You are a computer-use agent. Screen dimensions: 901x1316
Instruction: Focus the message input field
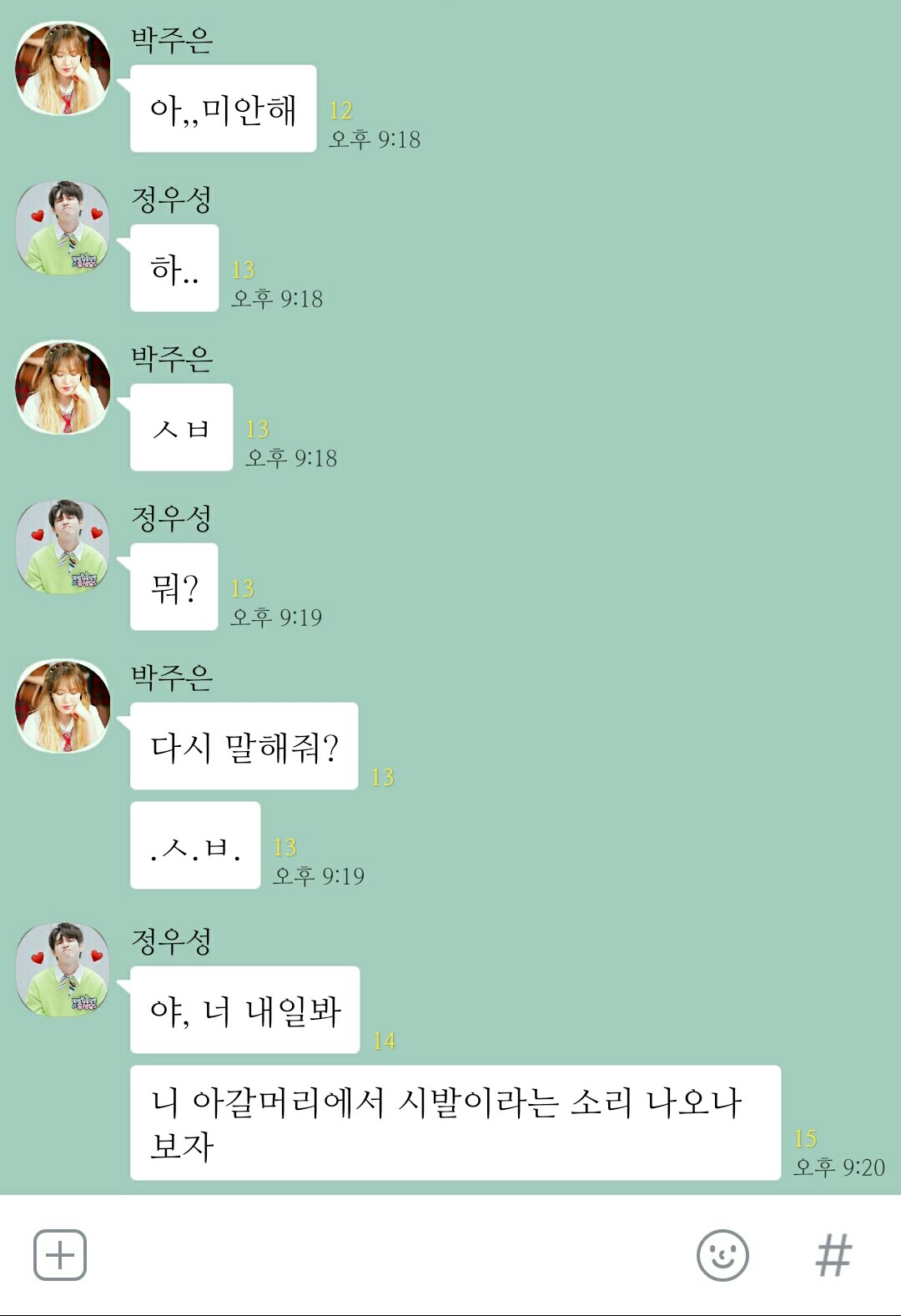coord(384,1254)
